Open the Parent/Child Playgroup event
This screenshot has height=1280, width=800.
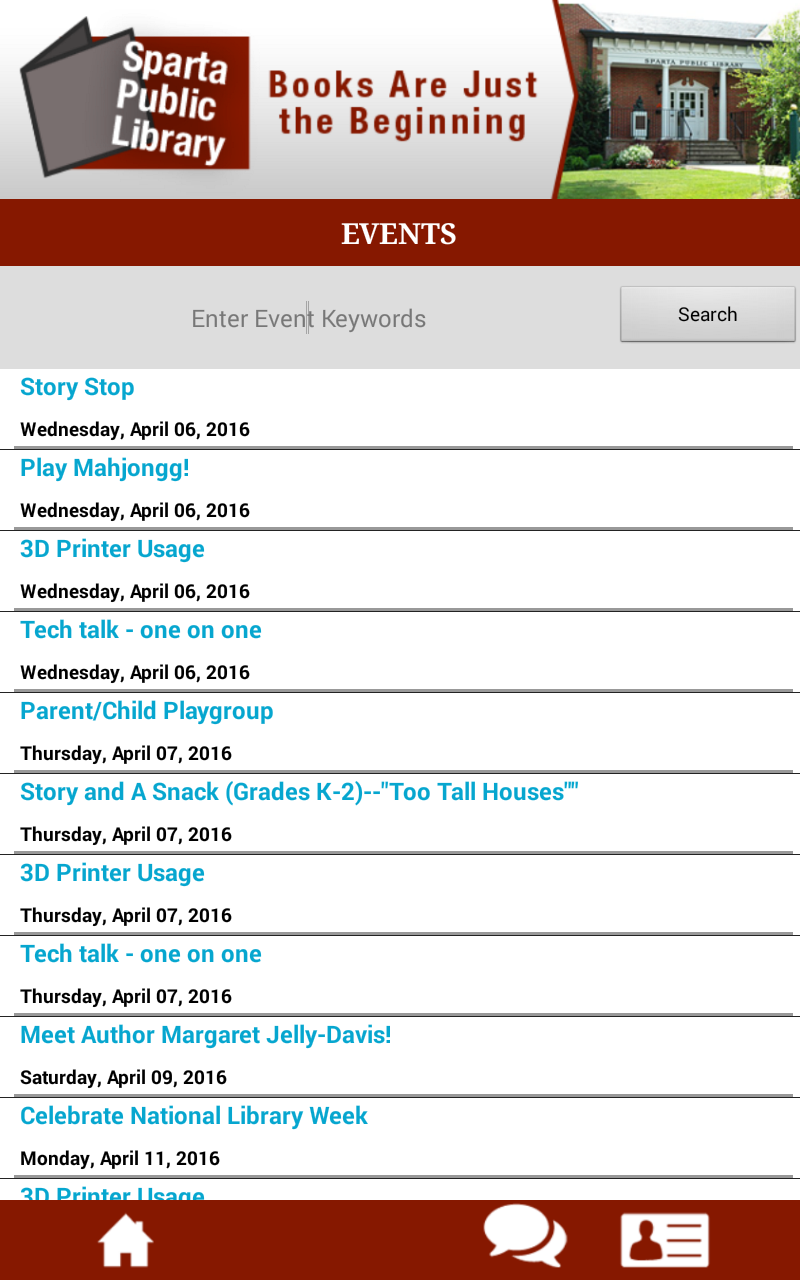[x=146, y=711]
